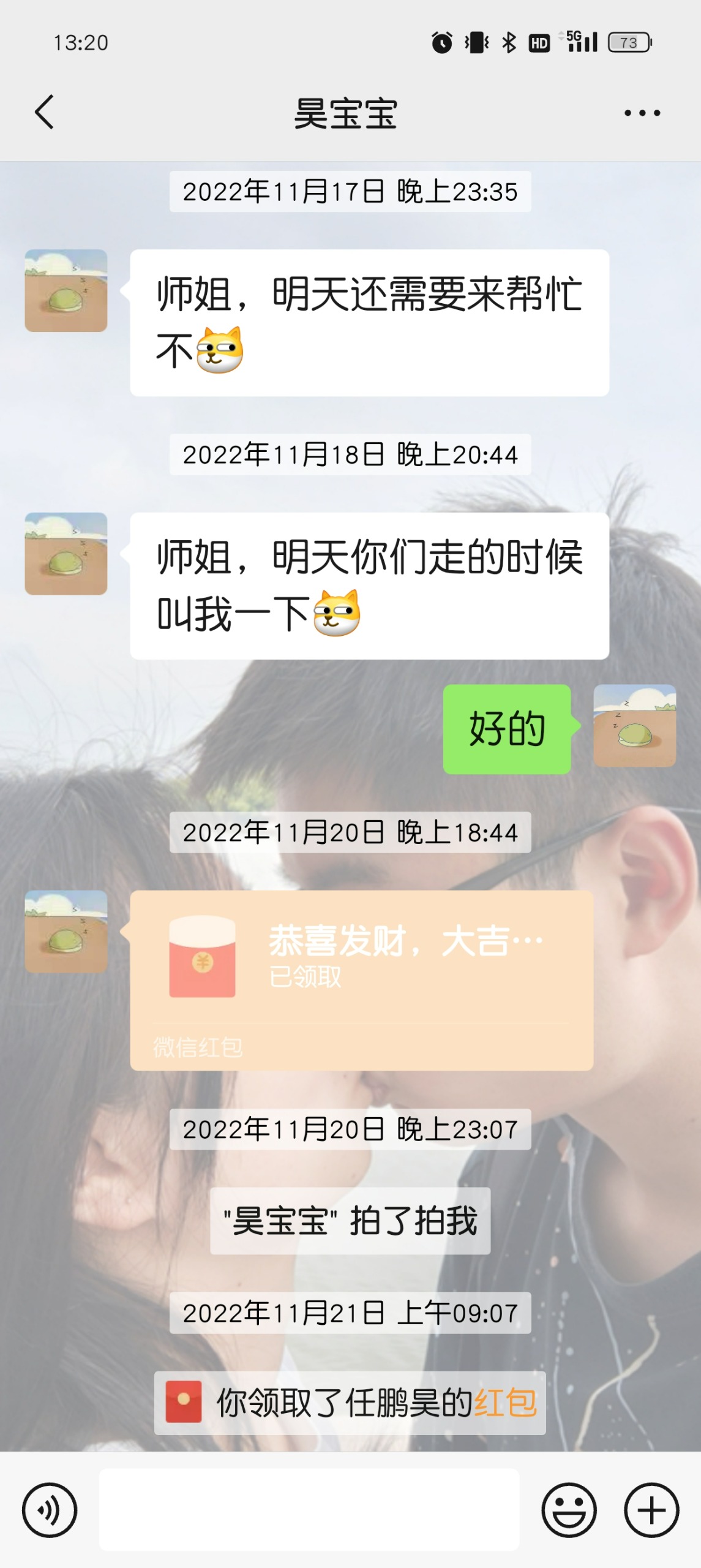Tap the message text input box

click(x=309, y=1510)
